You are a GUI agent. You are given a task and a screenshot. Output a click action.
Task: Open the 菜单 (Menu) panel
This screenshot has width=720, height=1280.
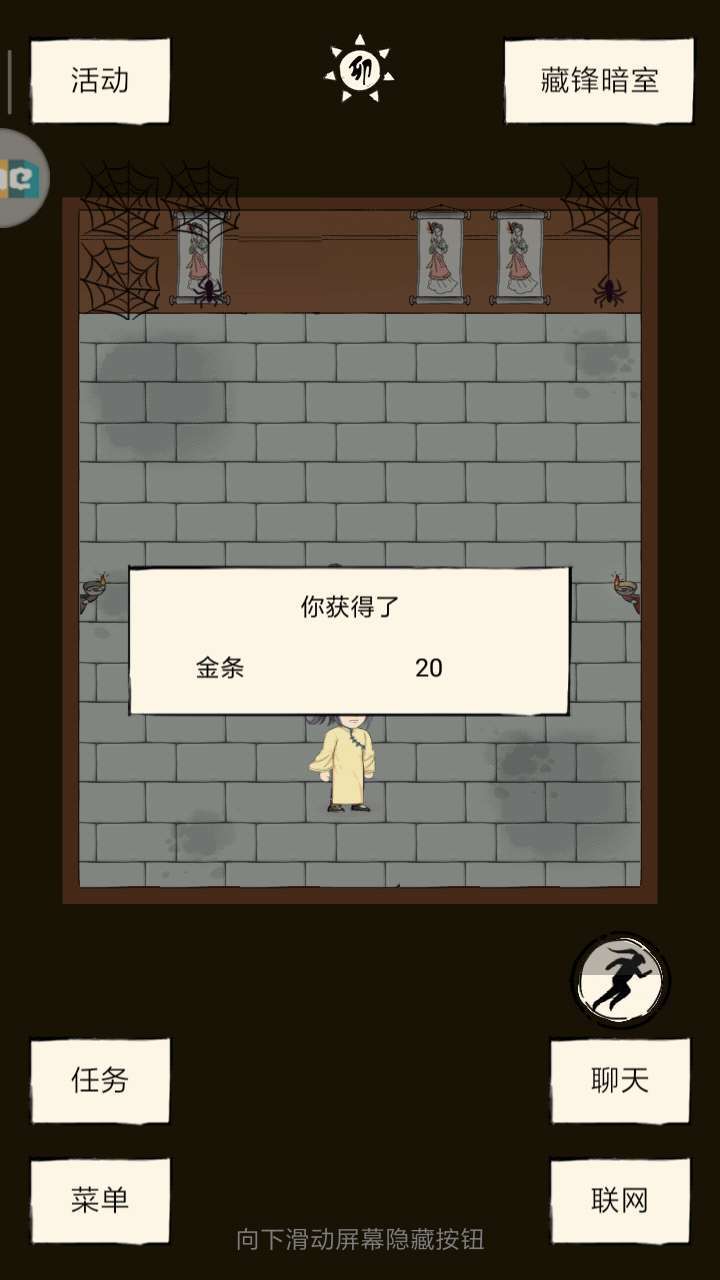99,1200
